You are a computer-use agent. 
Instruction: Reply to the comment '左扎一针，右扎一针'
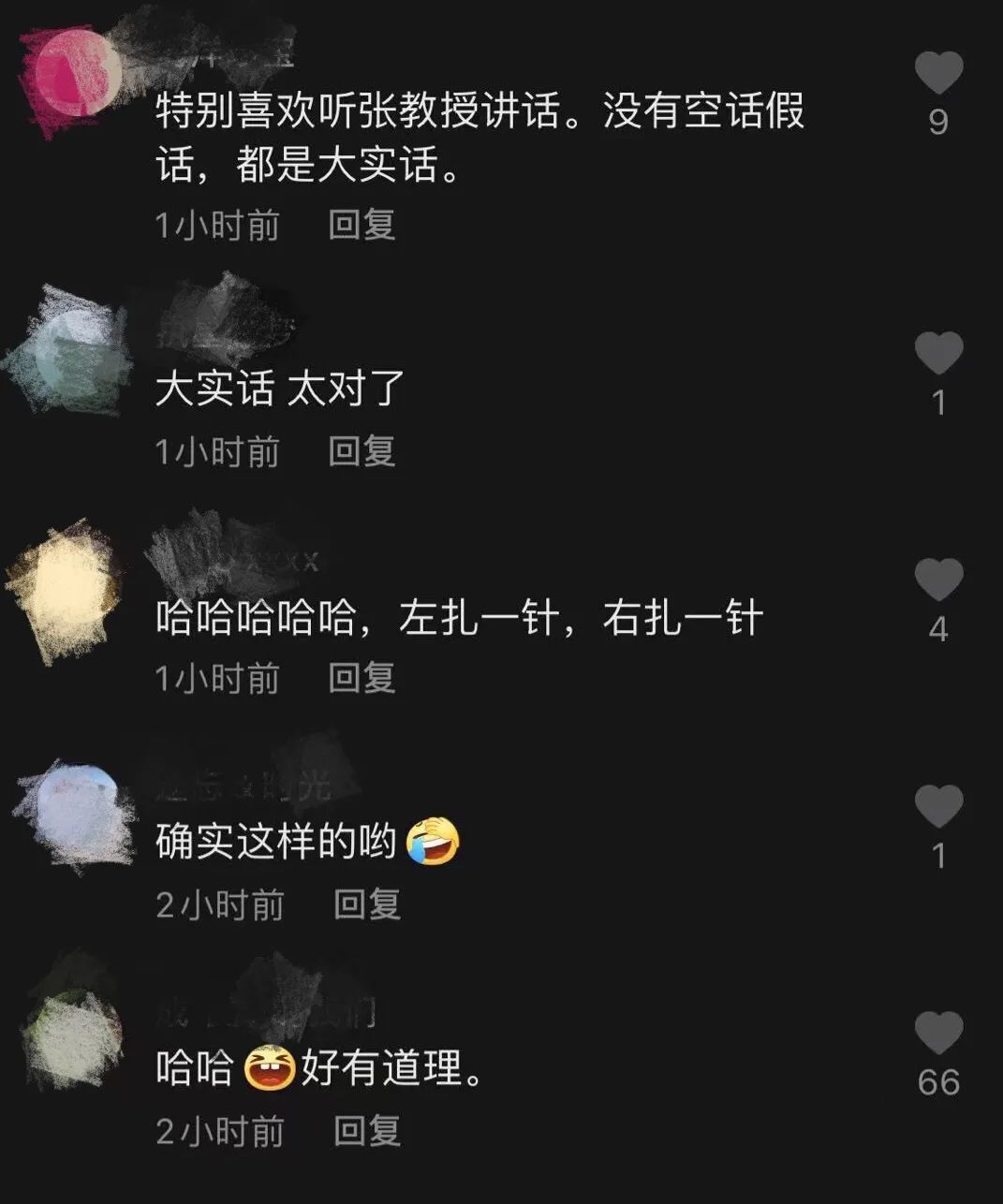click(x=361, y=678)
